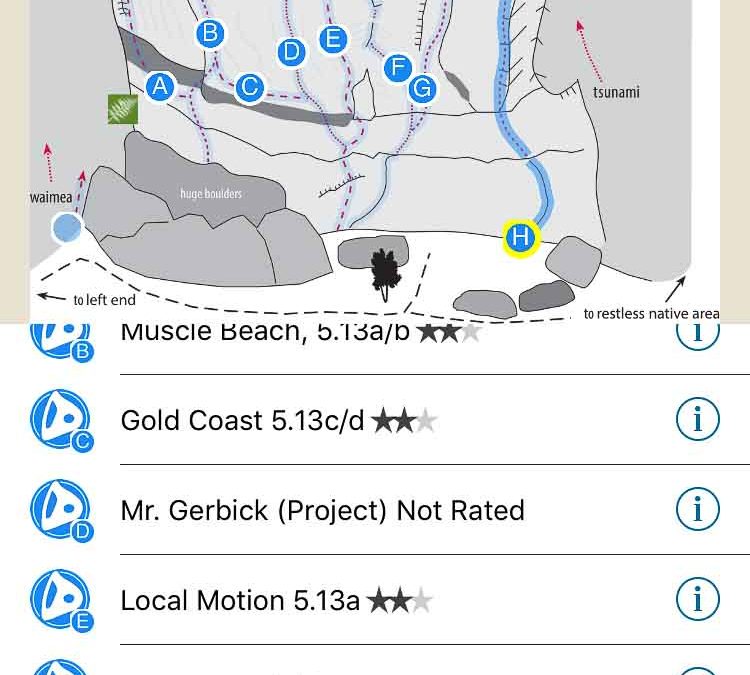
Task: Tap highlighted route marker H
Action: [x=520, y=238]
